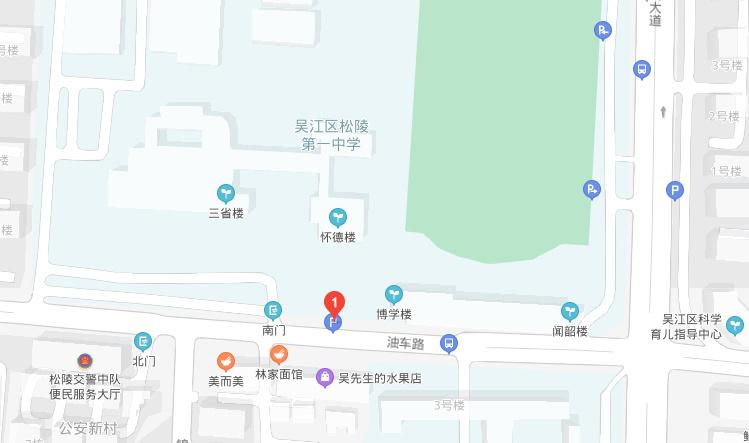Image resolution: width=749 pixels, height=443 pixels.
Task: Open the 南门 gate marker
Action: [x=273, y=310]
